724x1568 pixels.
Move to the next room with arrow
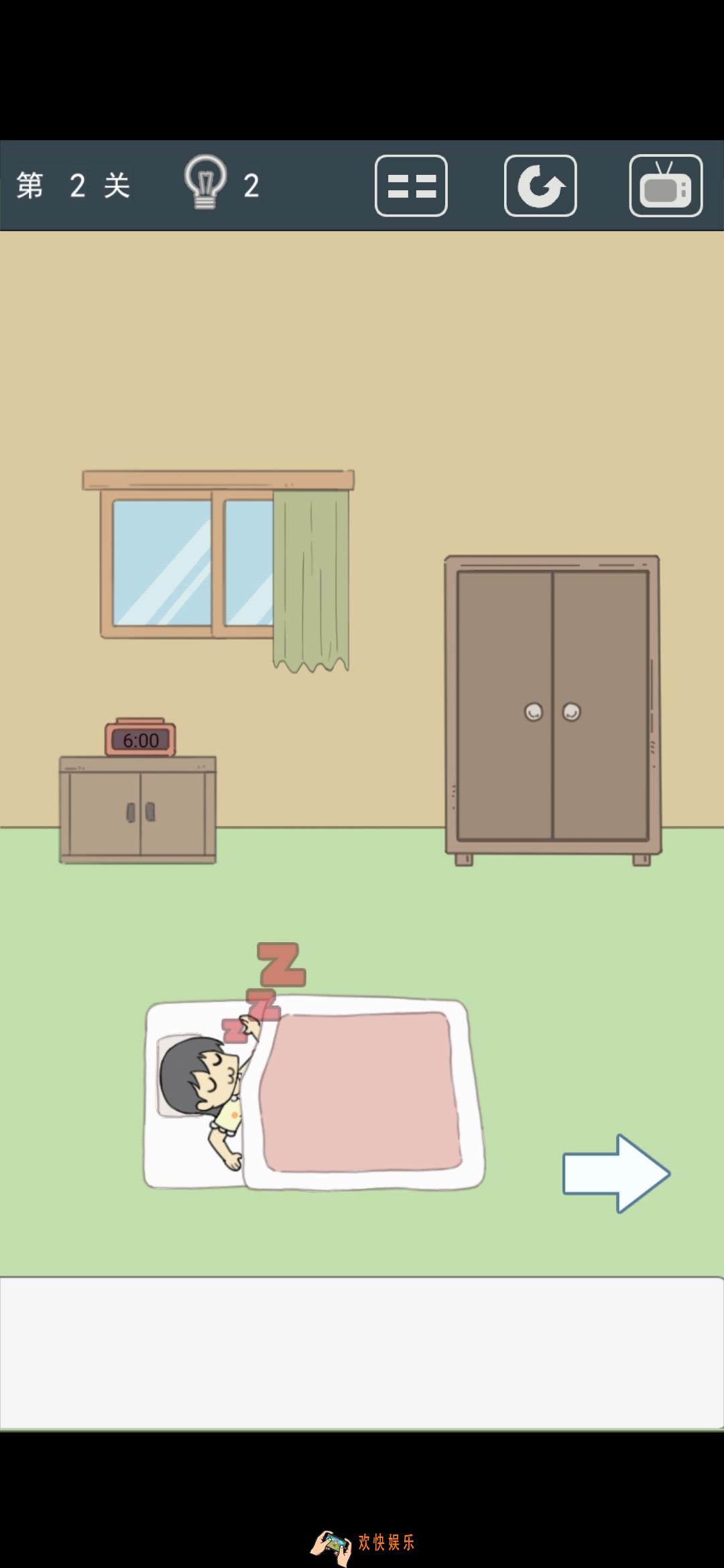point(615,1173)
